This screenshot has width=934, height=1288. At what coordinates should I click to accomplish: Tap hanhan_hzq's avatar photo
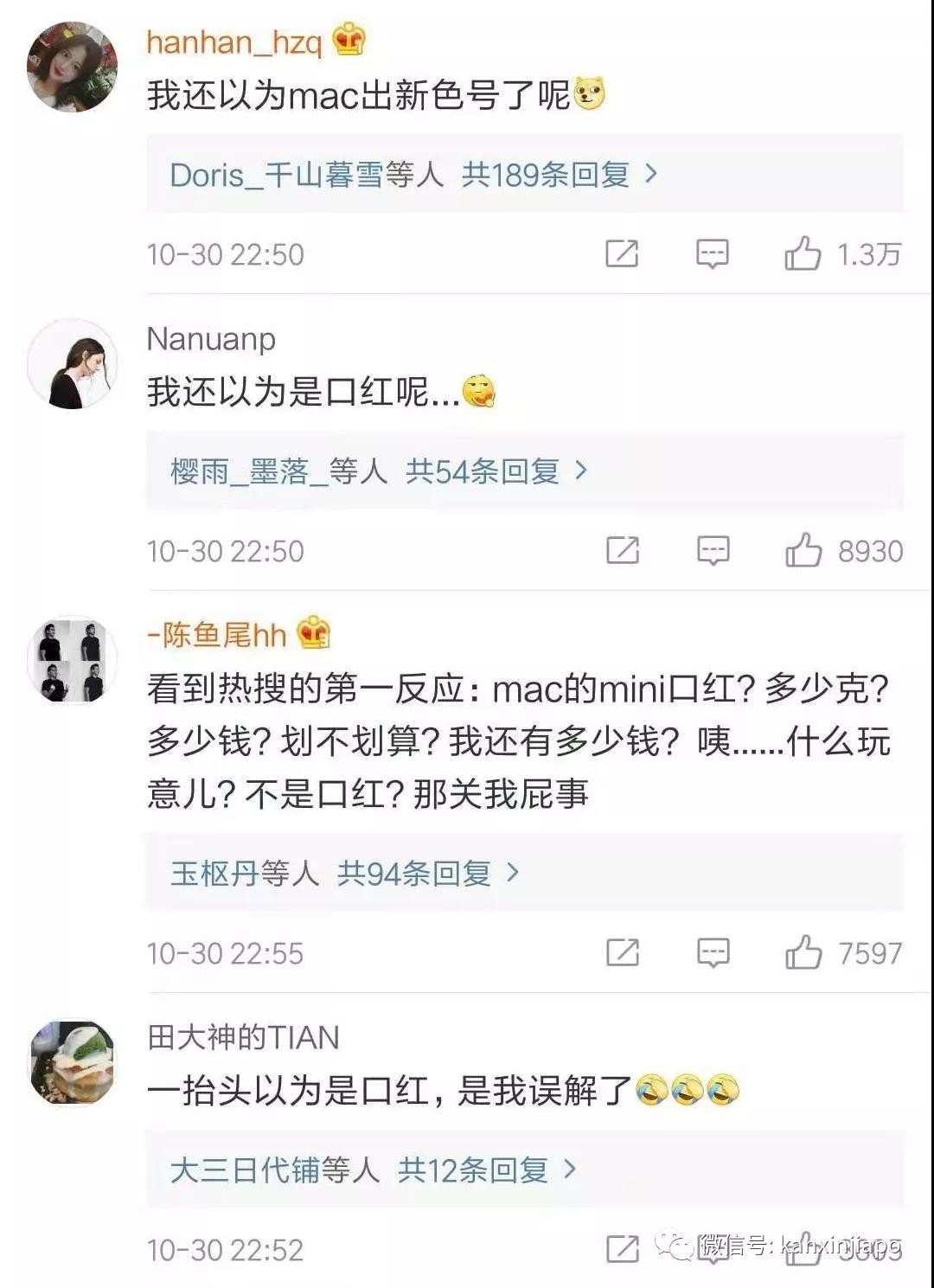click(x=73, y=67)
